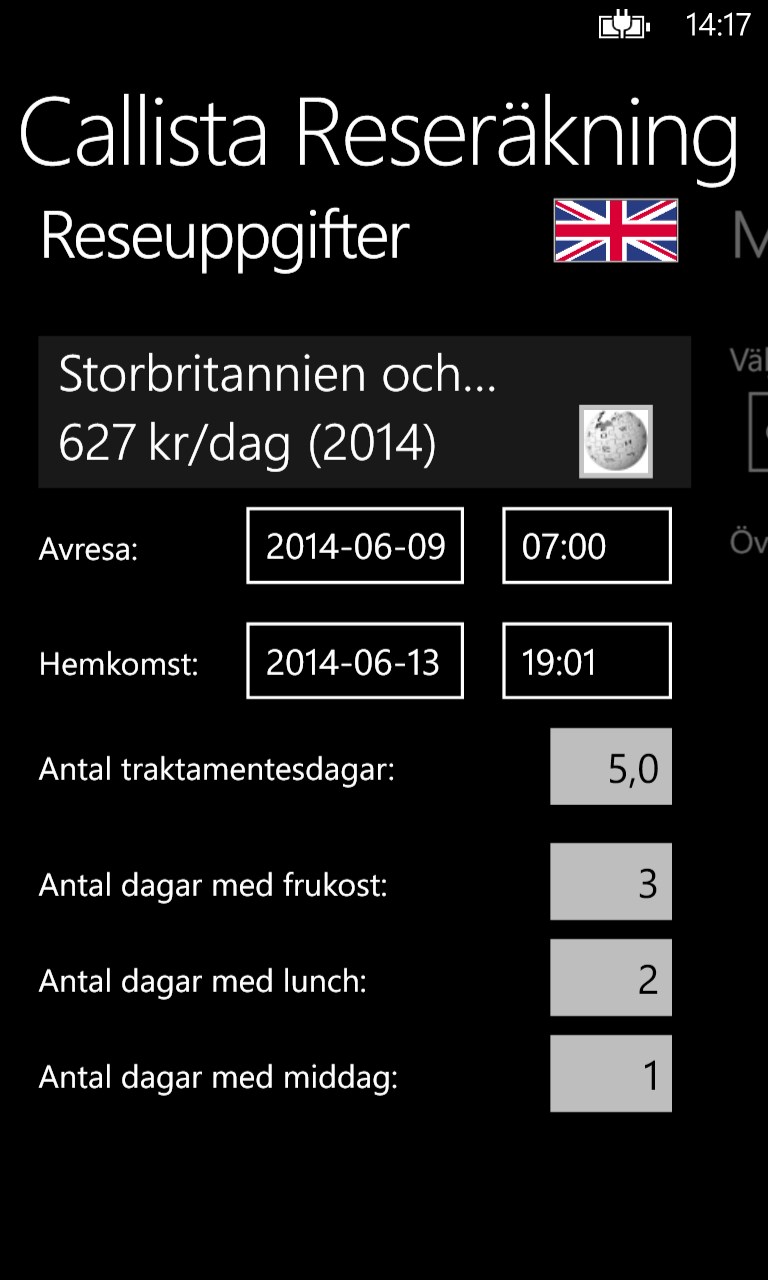Screen dimensions: 768x1280
Task: Edit number of days with frukost
Action: 610,882
